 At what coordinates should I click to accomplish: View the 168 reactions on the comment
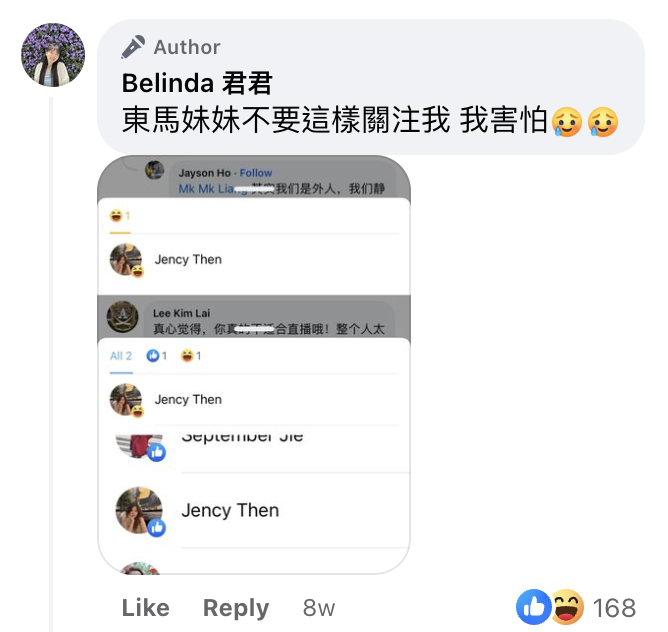[x=577, y=606]
